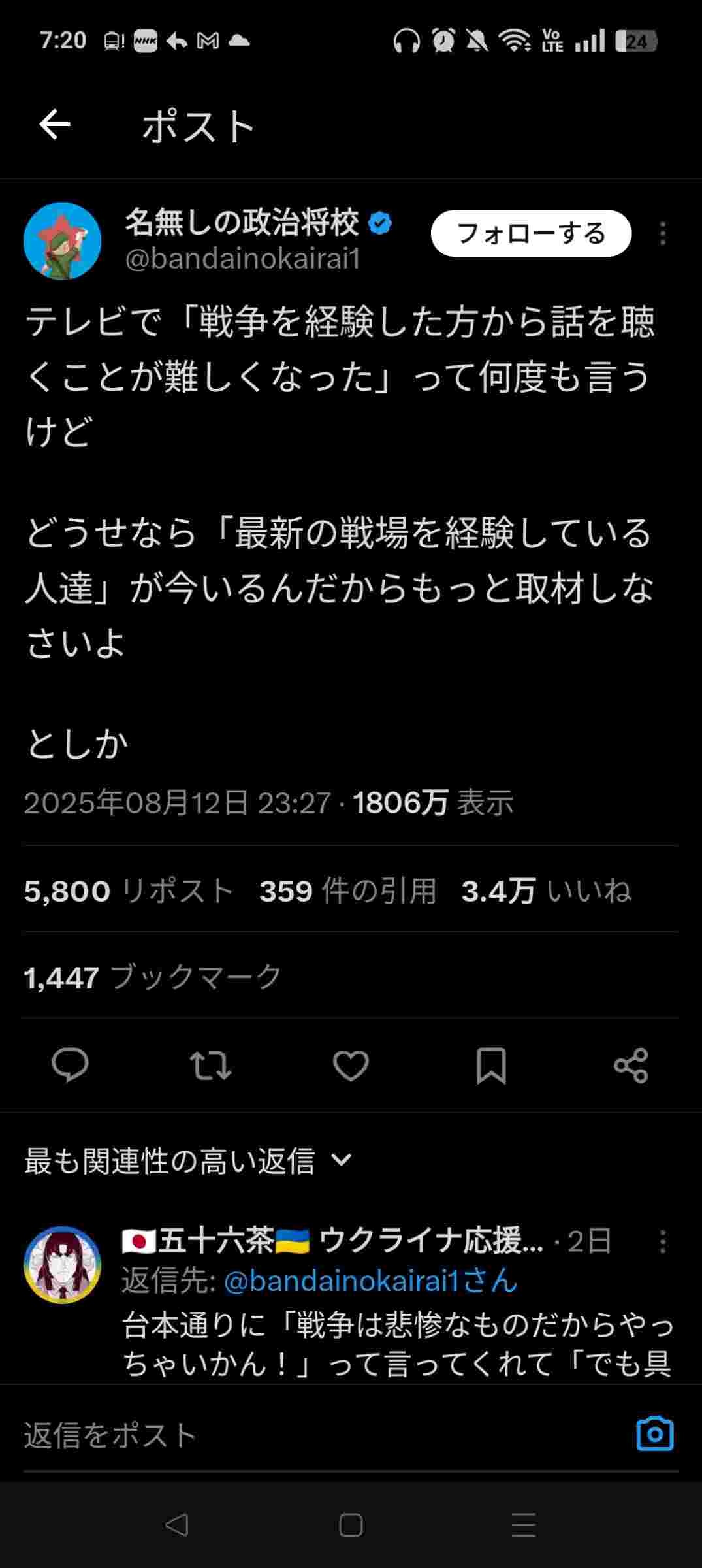Open the @bandainokairai1さん mention link
Viewport: 702px width, 1568px height.
point(370,1281)
